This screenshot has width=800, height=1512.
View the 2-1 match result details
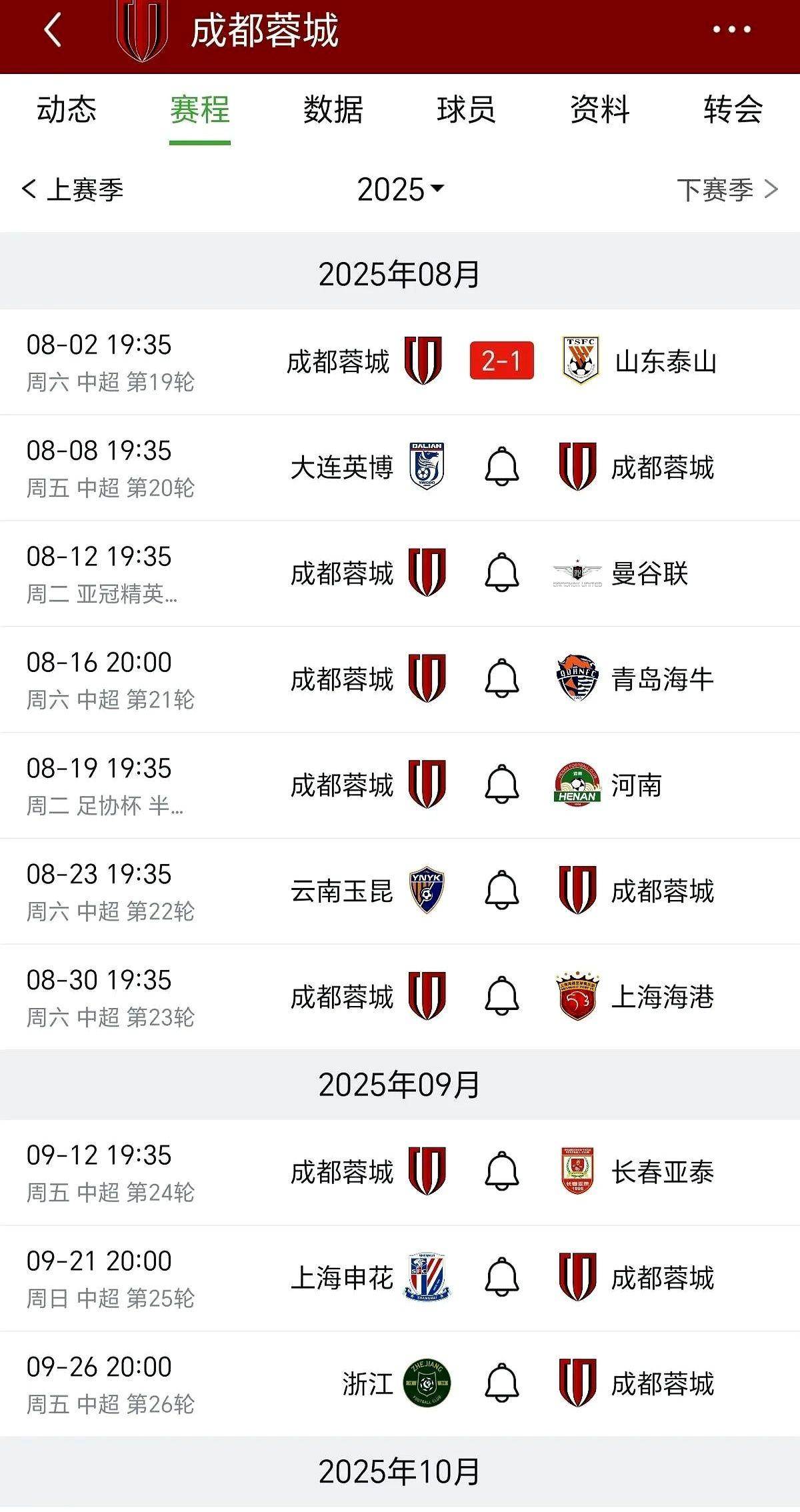click(x=501, y=362)
